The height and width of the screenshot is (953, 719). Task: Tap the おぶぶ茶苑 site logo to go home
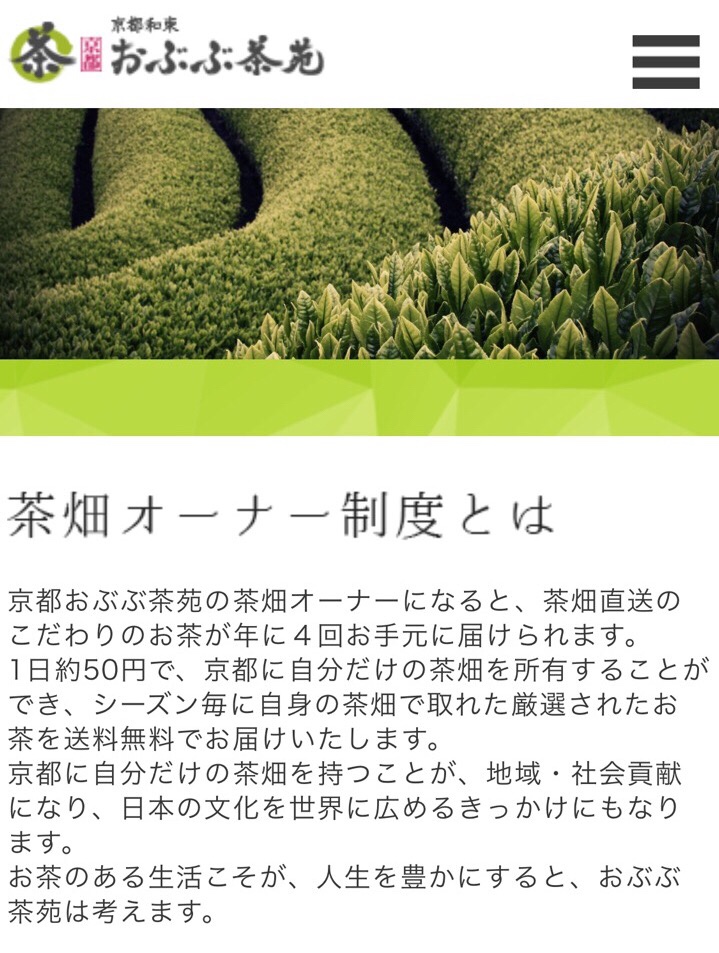pos(167,51)
